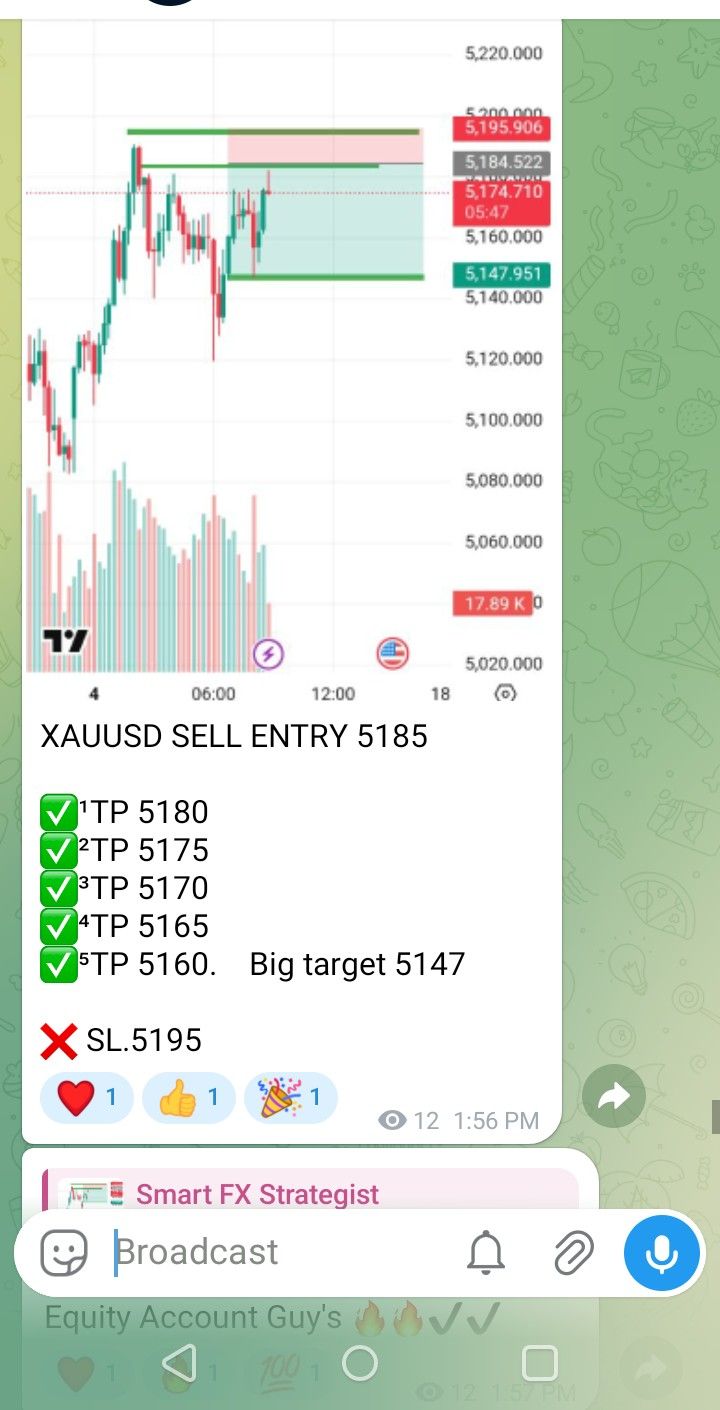
Task: Add a party popper reaction to the XAUUSD post
Action: [x=290, y=1098]
